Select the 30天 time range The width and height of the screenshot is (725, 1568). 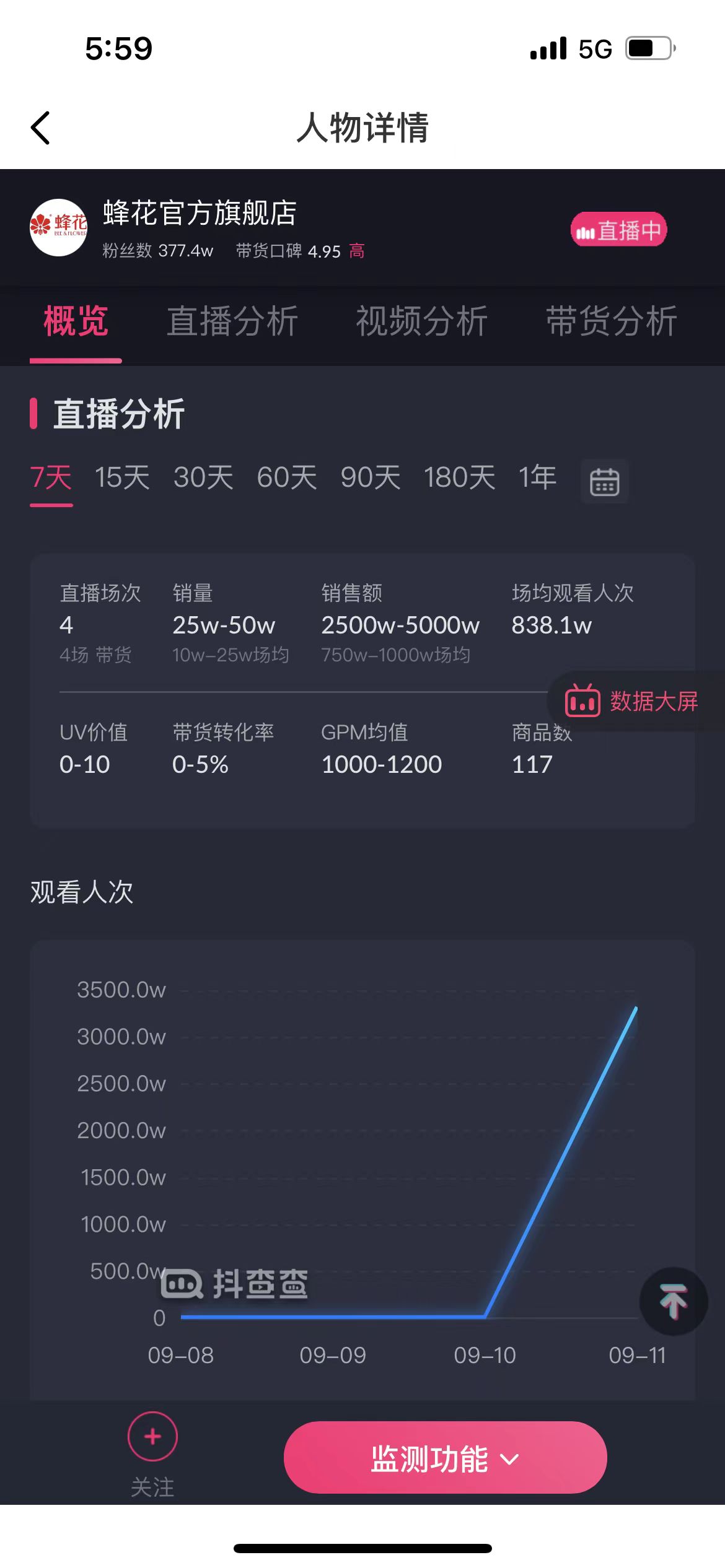pyautogui.click(x=203, y=478)
